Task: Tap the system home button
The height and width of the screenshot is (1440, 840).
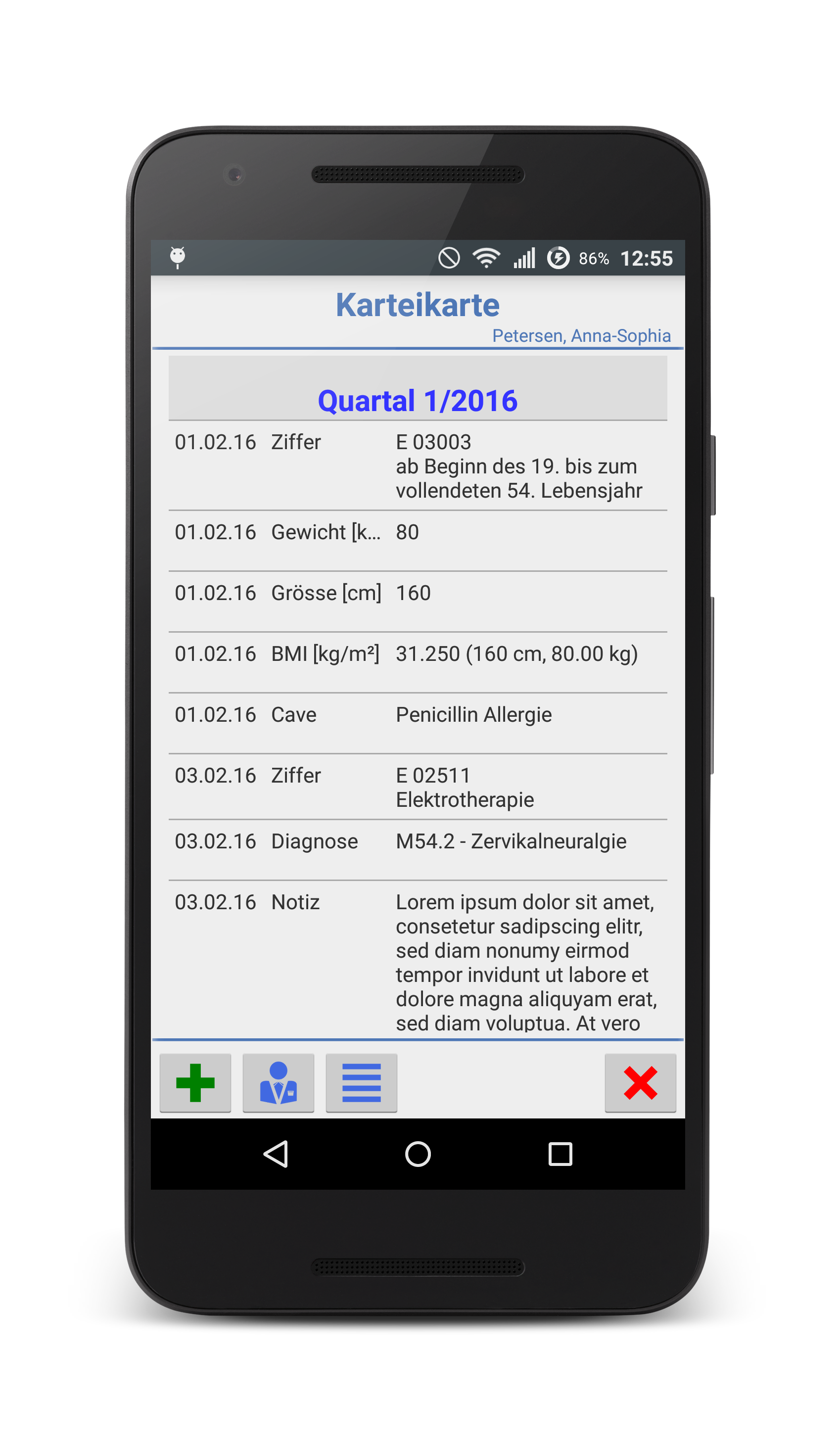Action: tap(418, 1154)
